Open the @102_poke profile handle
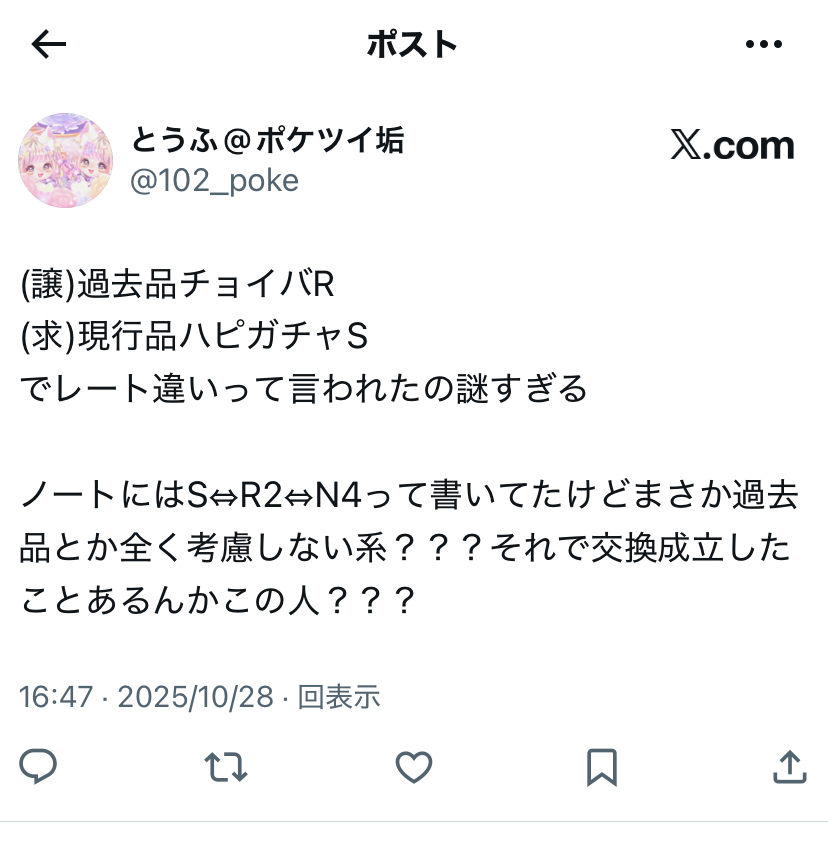Screen dimensions: 828x841 215,180
